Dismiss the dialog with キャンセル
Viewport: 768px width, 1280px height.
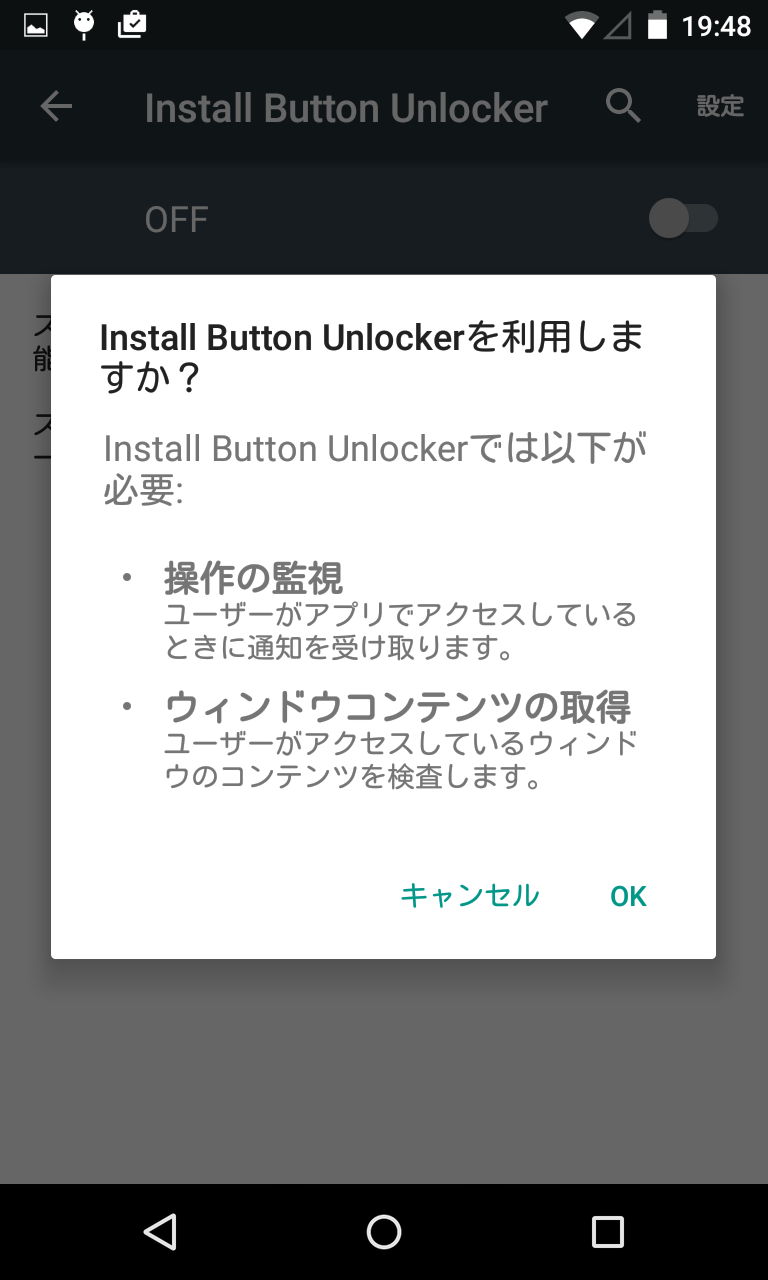click(x=470, y=896)
